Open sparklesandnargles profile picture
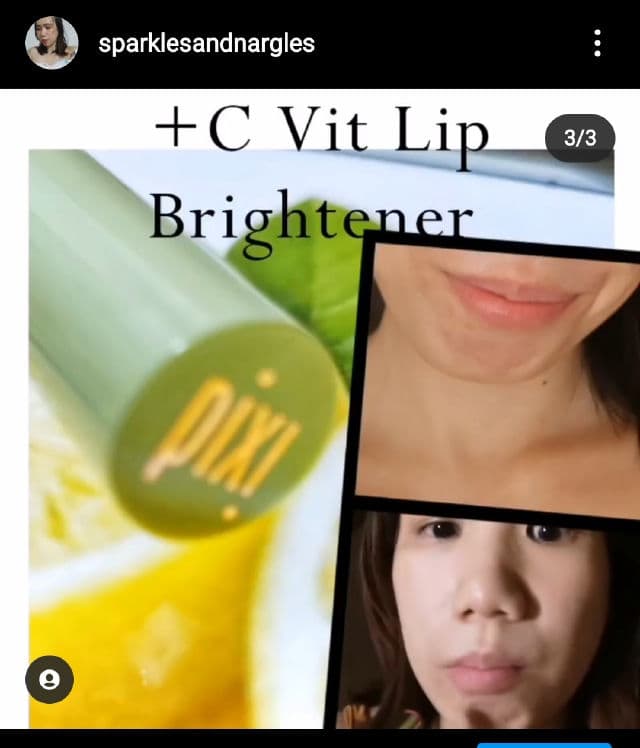The width and height of the screenshot is (640, 748). click(x=51, y=43)
